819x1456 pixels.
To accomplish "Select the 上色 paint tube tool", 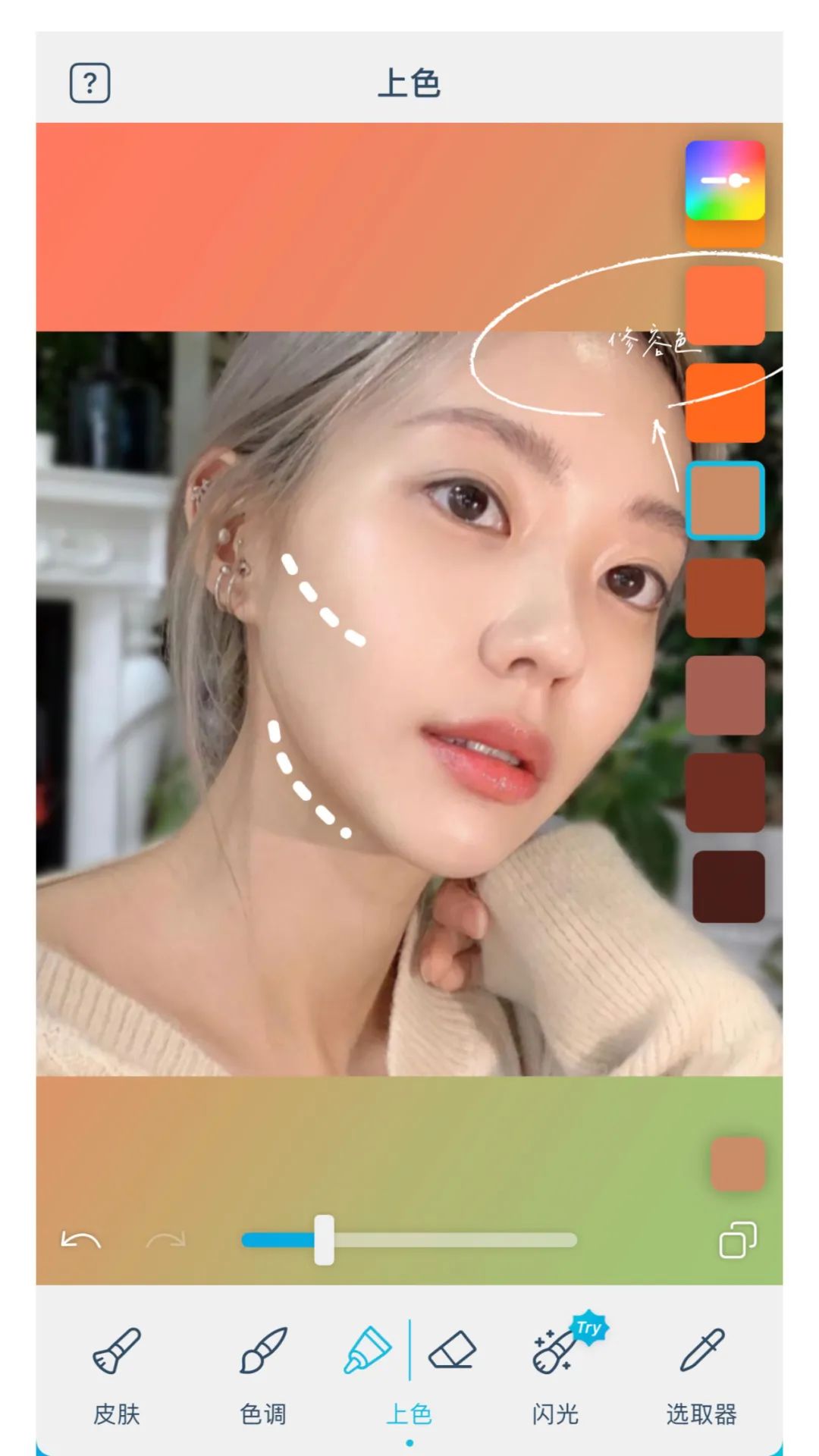I will 368,1351.
